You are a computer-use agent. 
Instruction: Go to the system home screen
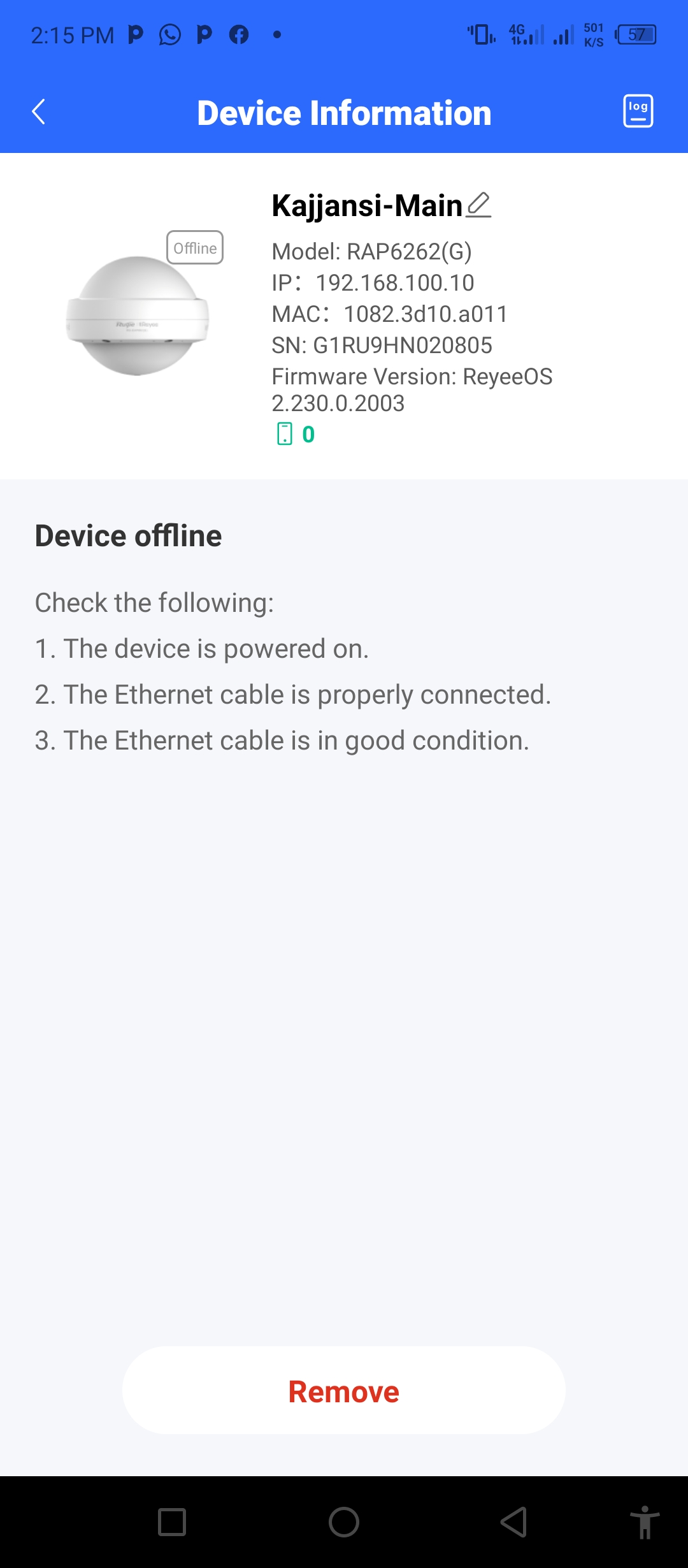344,1522
